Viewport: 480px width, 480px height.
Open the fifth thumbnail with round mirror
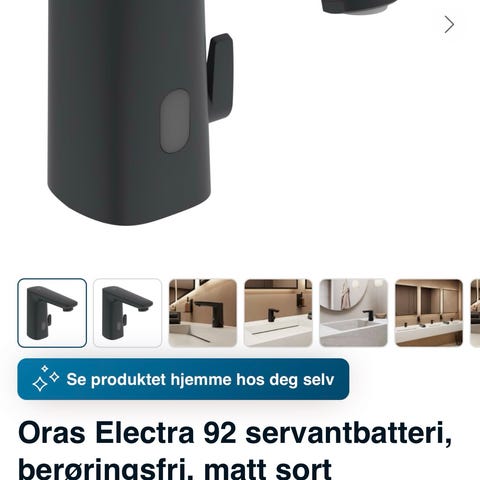[x=353, y=313]
